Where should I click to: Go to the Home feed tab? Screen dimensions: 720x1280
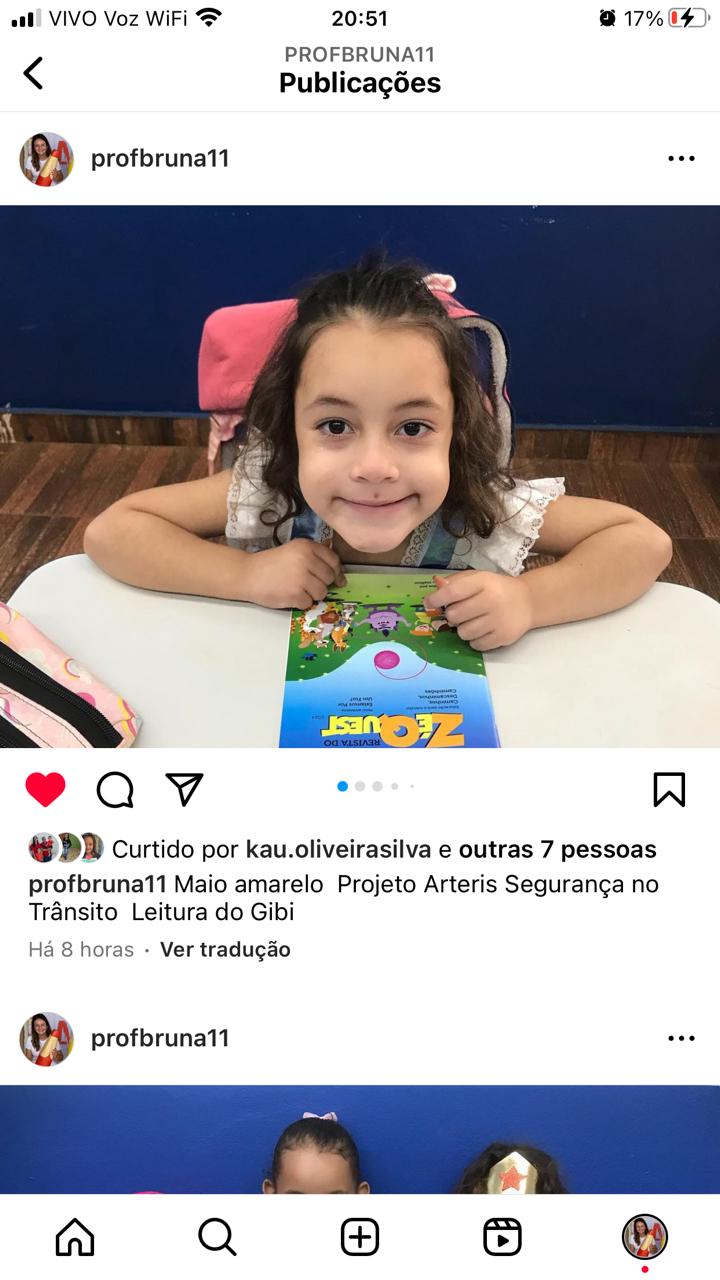[x=75, y=1238]
